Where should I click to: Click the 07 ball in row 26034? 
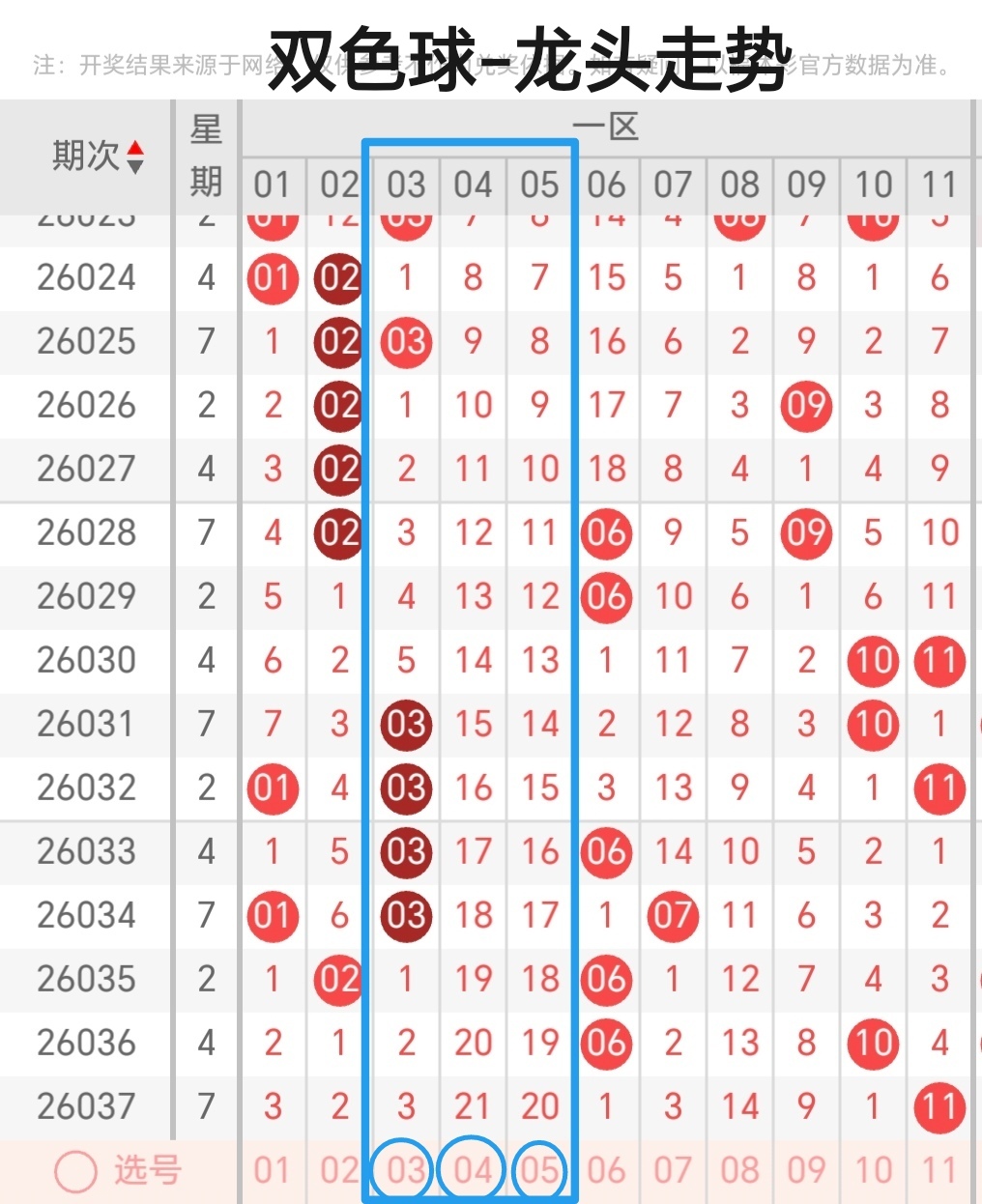pyautogui.click(x=673, y=916)
